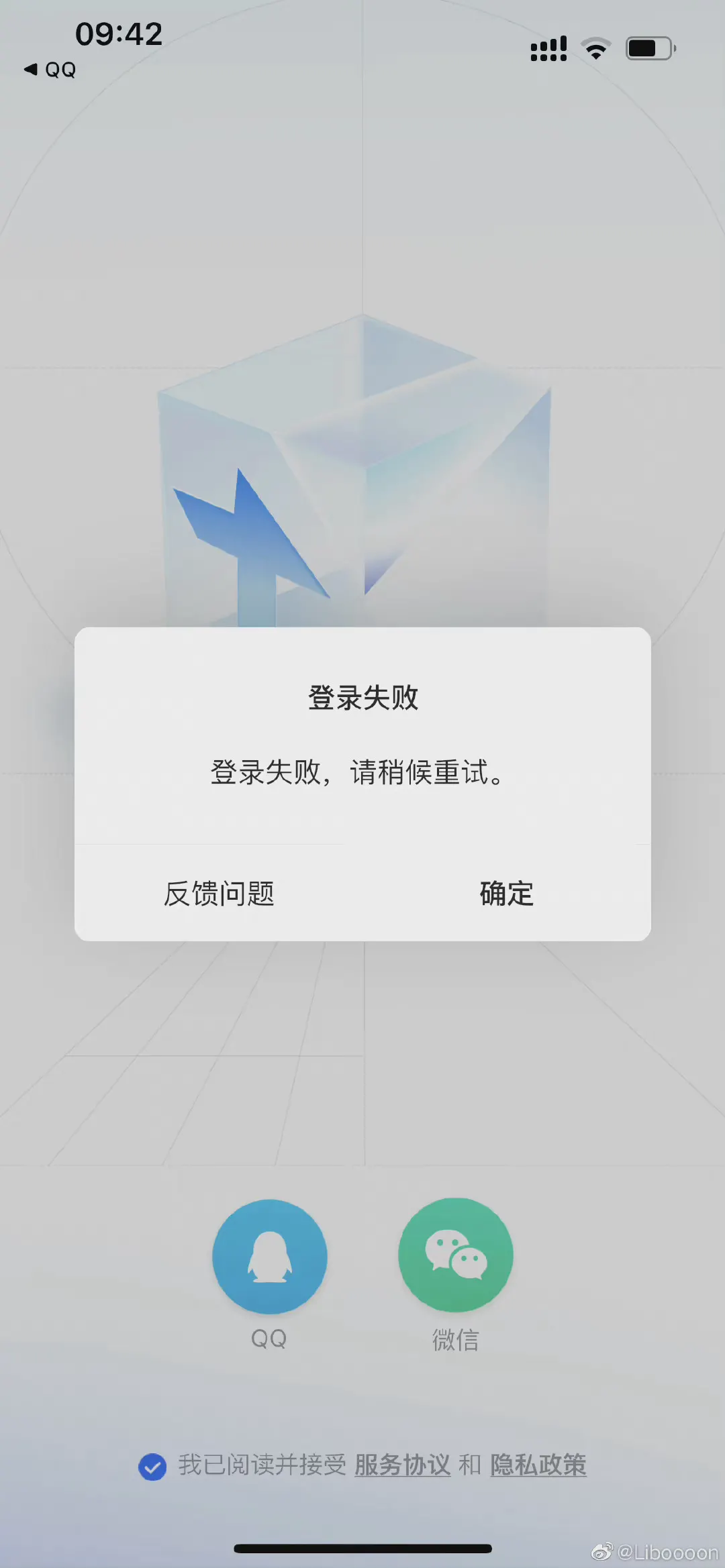725x1568 pixels.
Task: Choose 反馈问题 to report the login issue
Action: [219, 894]
